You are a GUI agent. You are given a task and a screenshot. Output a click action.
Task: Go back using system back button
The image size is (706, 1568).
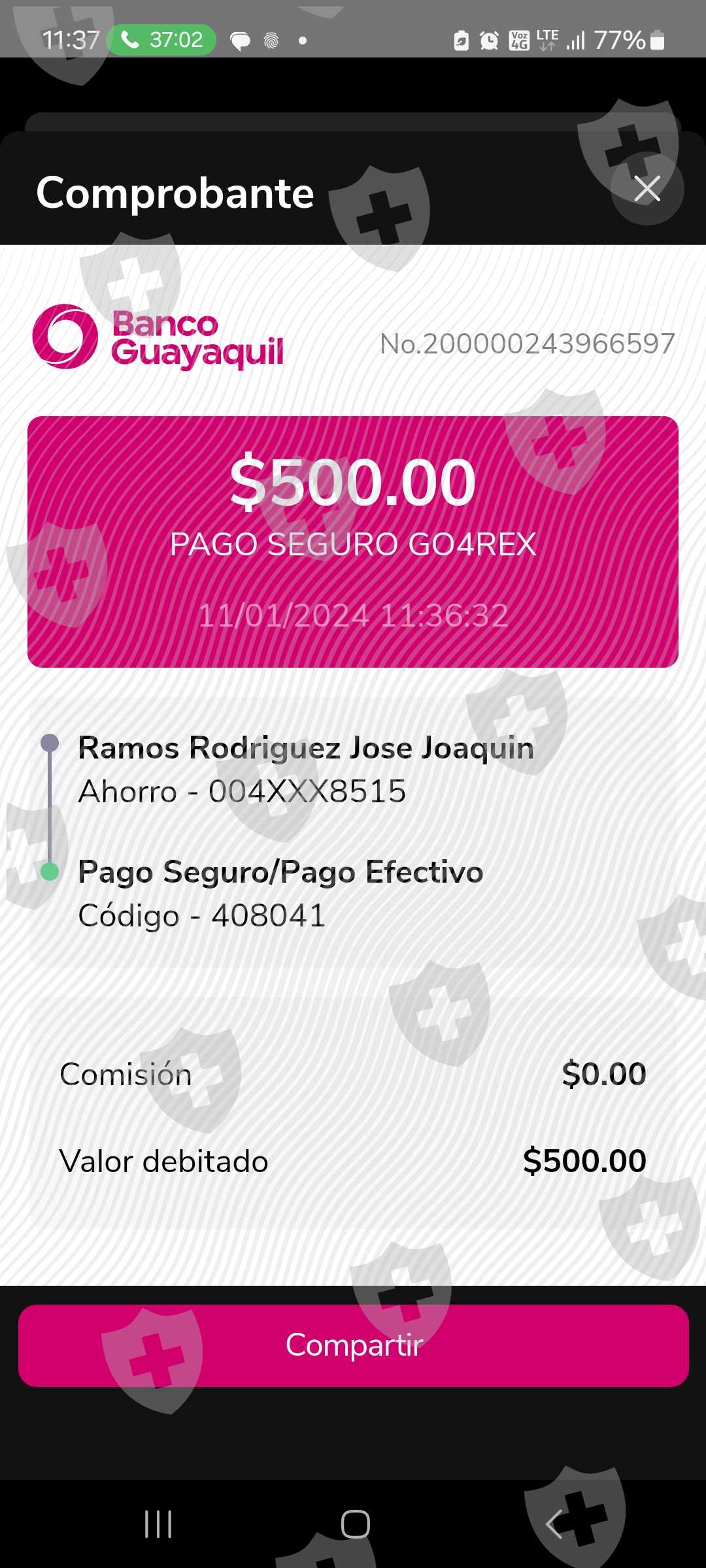[x=554, y=1524]
